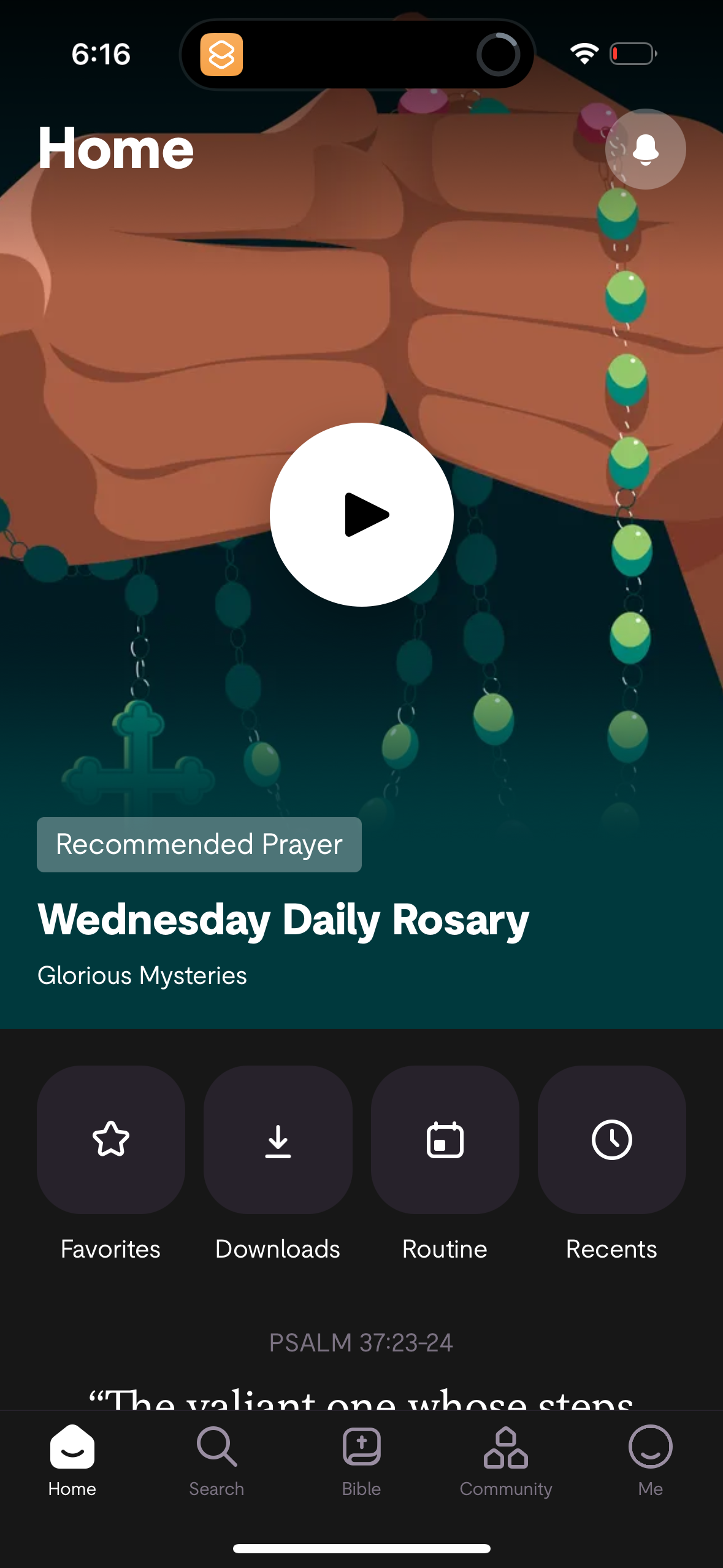
Task: Play the Wednesday Daily Rosary
Action: [361, 515]
